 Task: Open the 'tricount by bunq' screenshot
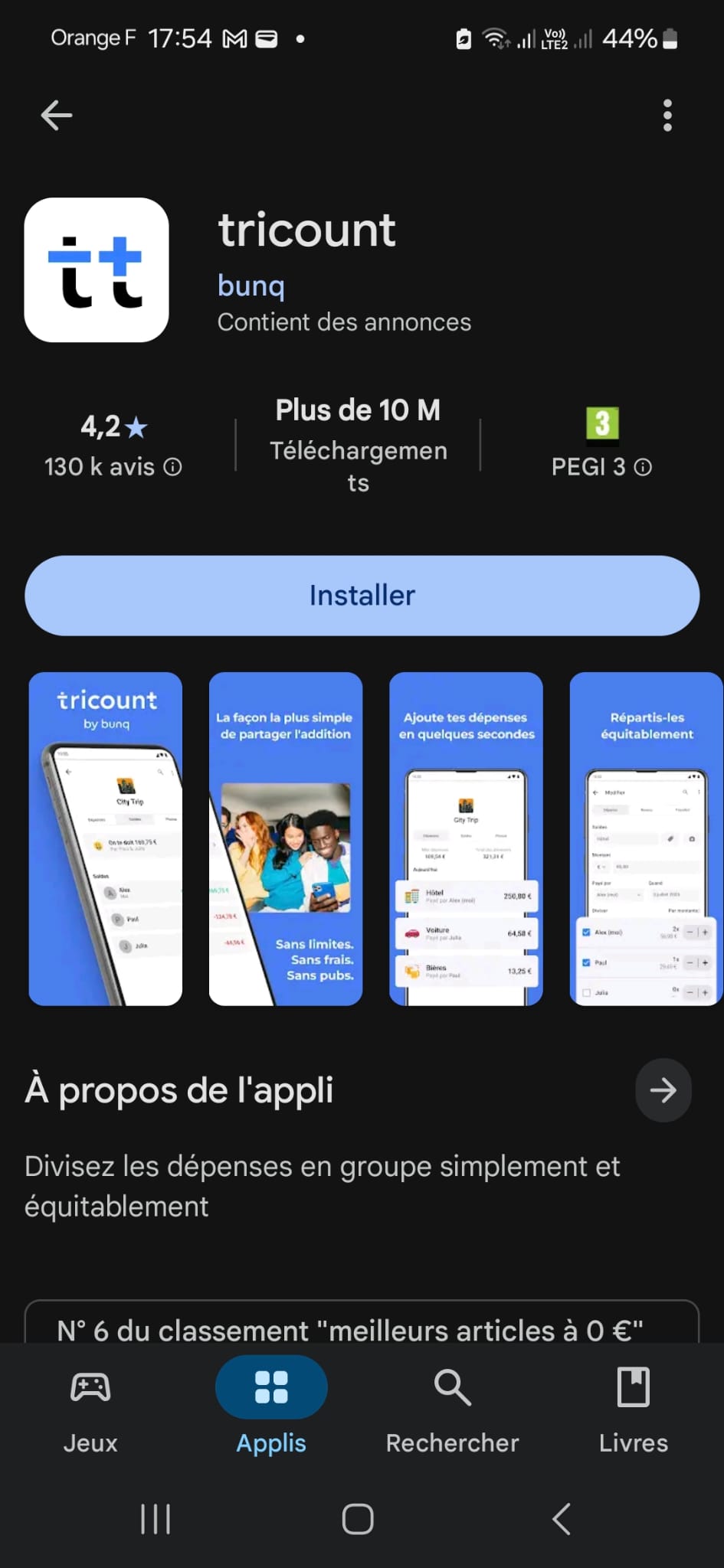coord(106,838)
